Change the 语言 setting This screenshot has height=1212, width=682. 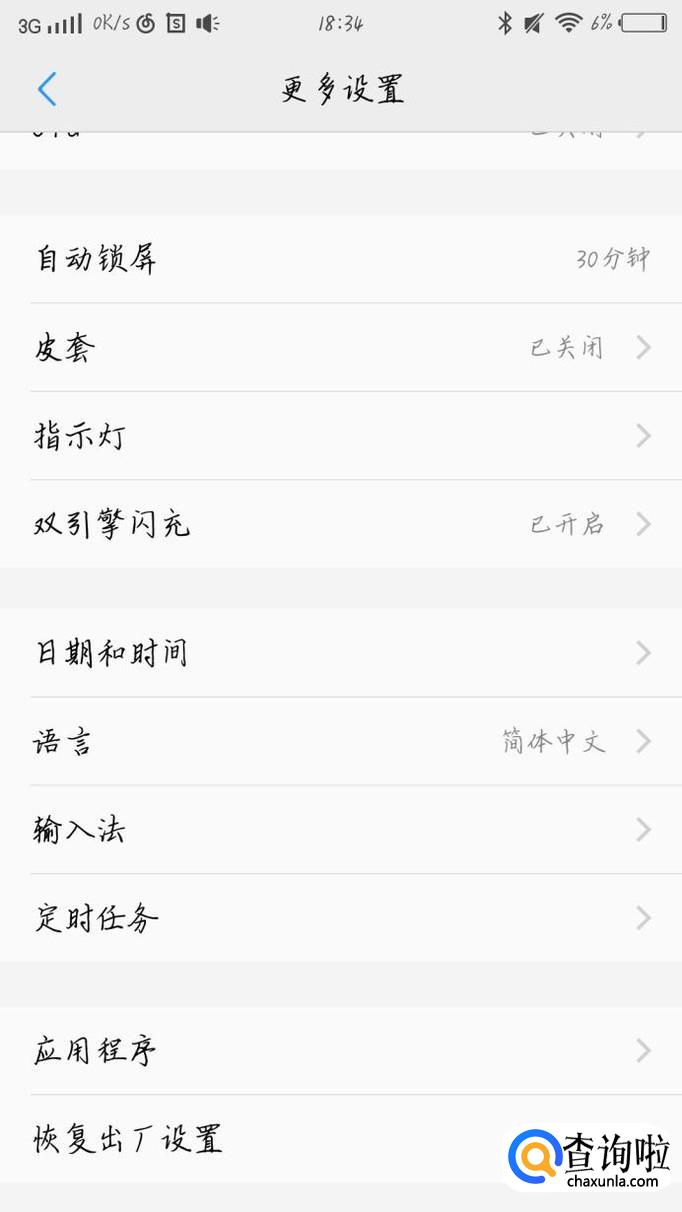[340, 741]
